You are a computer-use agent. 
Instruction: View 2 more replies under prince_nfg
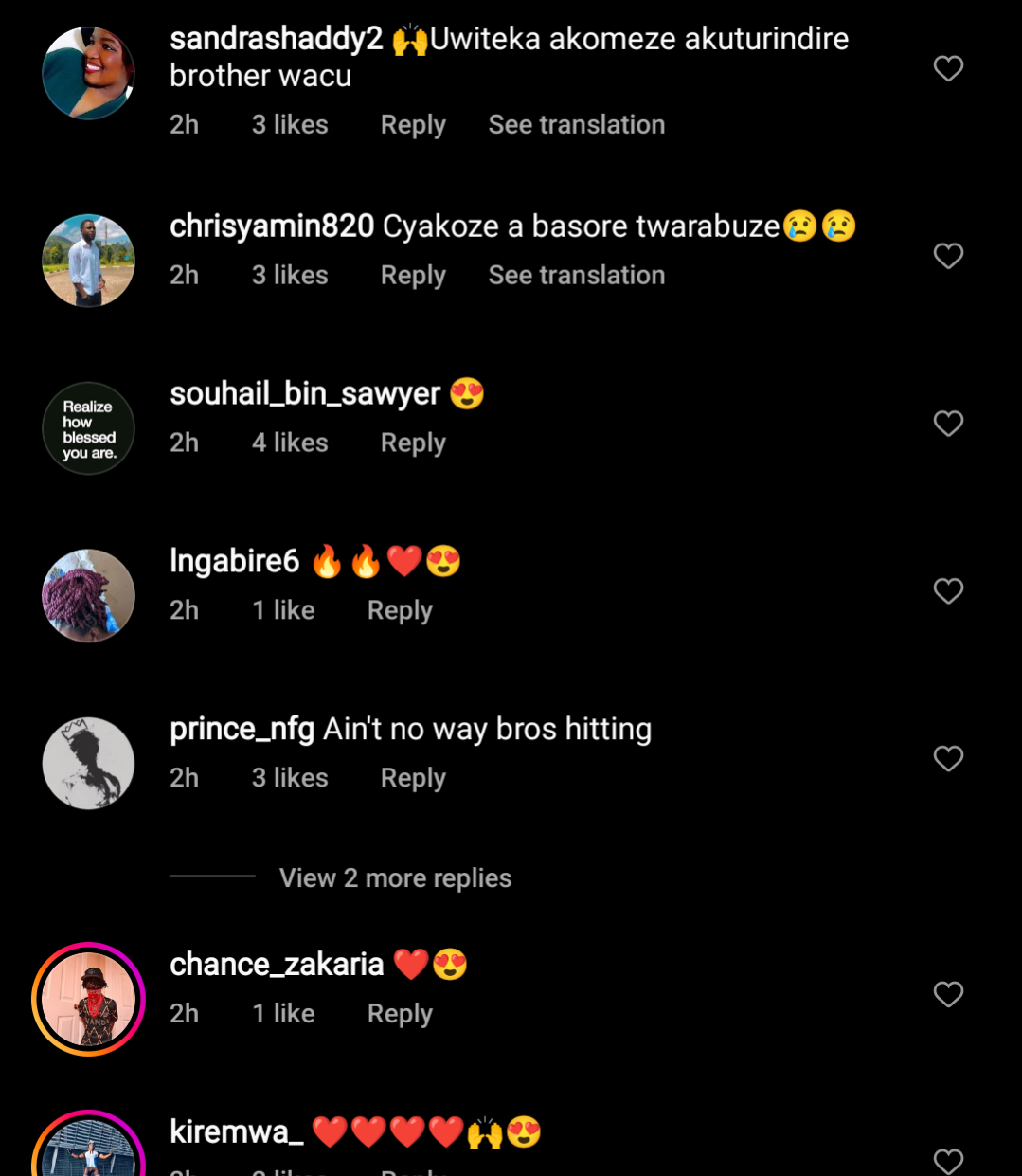click(395, 878)
